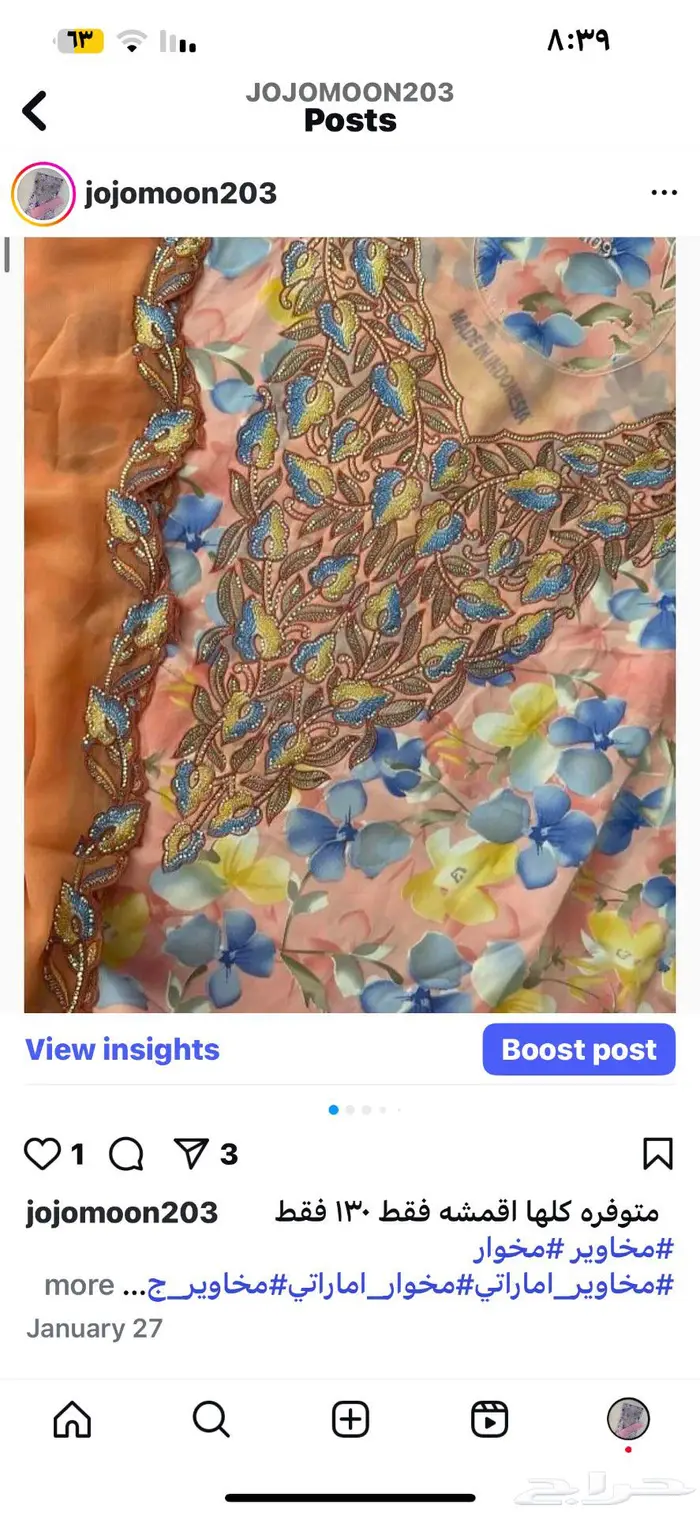Create a new post with the plus icon
Screen dimensions: 700x1515
pyautogui.click(x=350, y=1419)
